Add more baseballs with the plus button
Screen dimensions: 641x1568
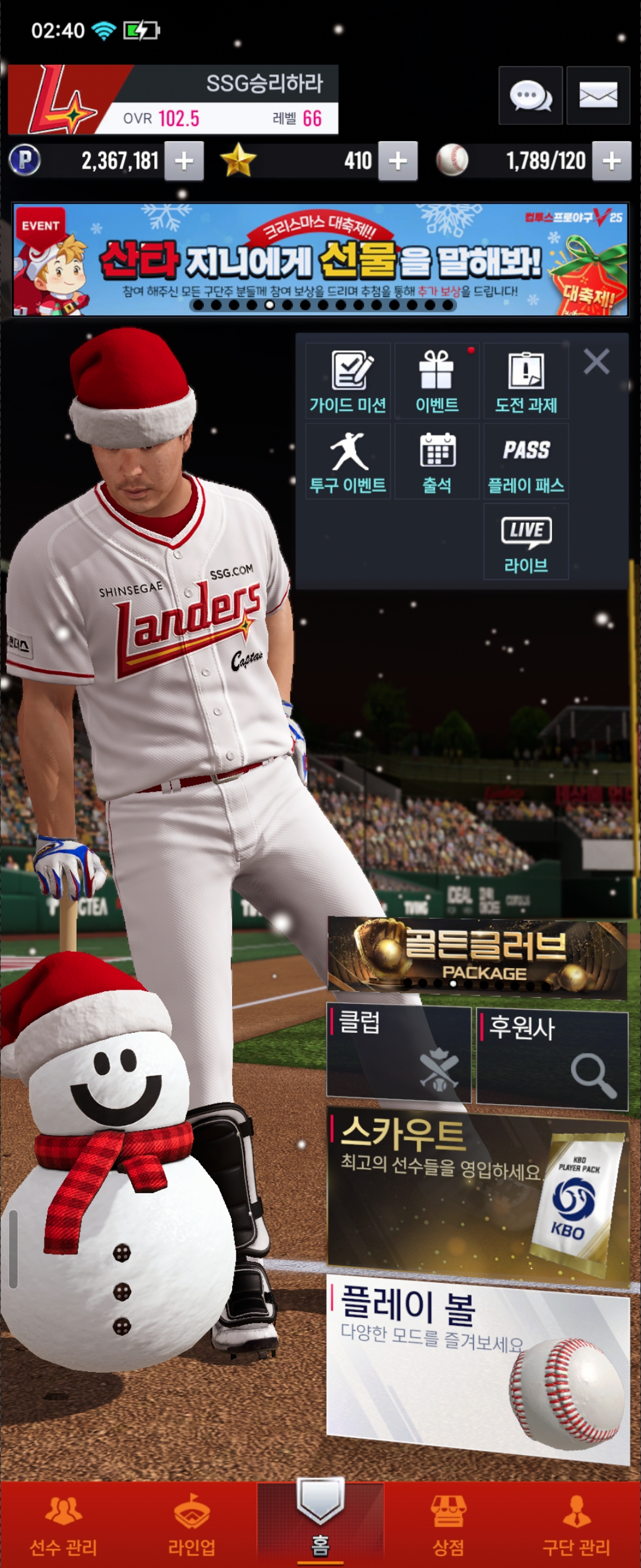tap(611, 162)
